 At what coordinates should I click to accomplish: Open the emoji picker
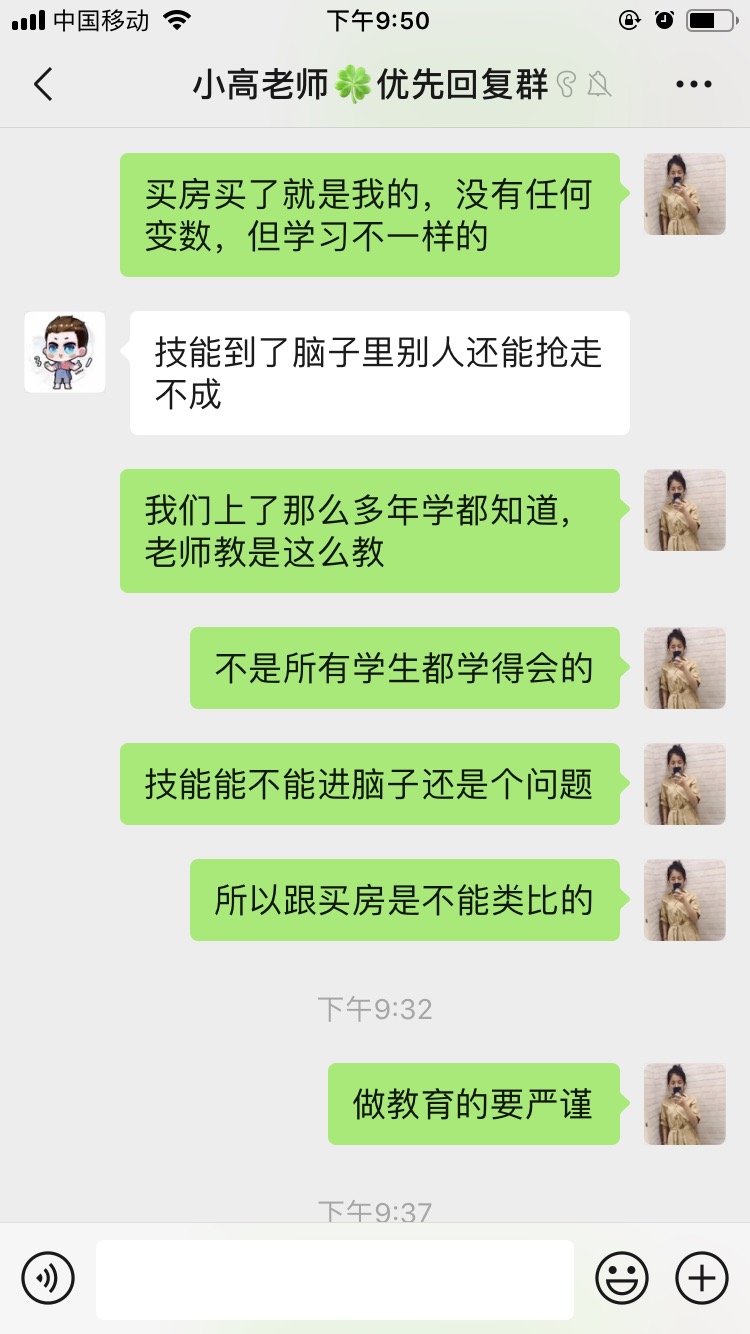click(622, 1278)
